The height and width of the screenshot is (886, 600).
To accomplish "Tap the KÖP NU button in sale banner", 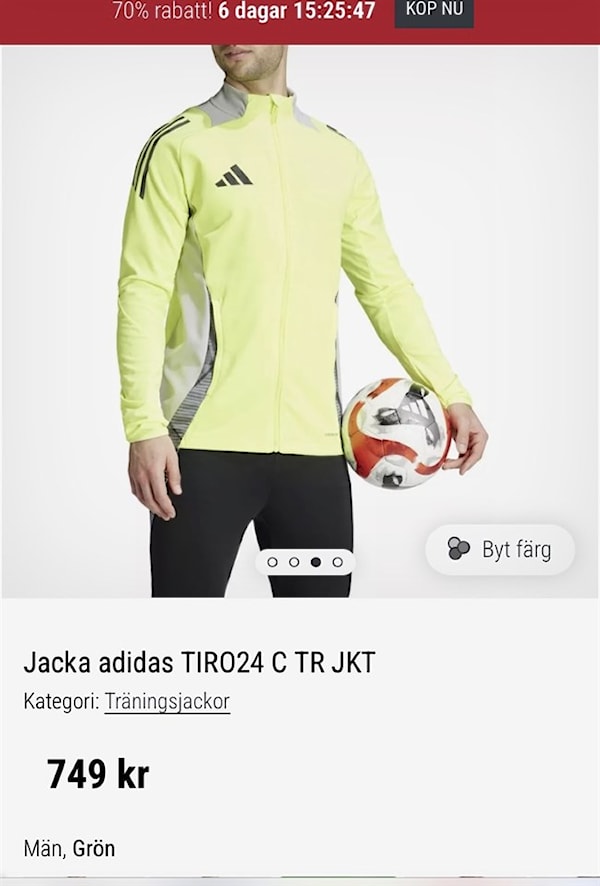I will [434, 11].
